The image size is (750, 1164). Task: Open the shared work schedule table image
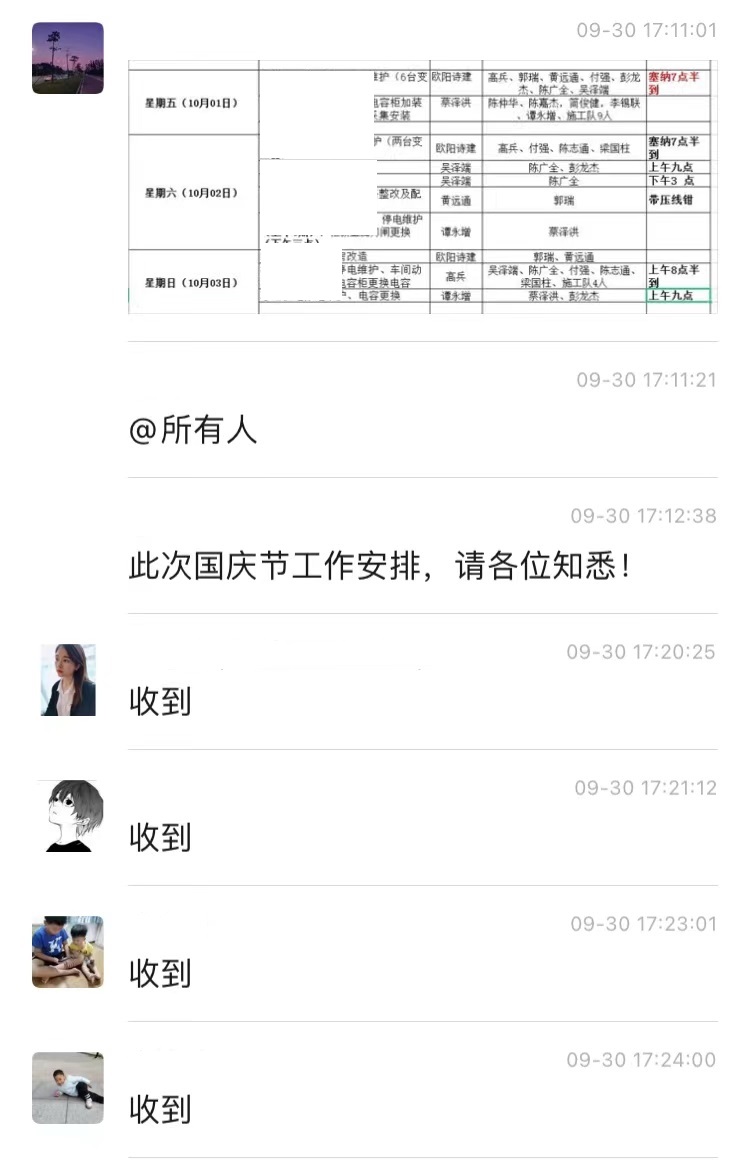tap(422, 187)
